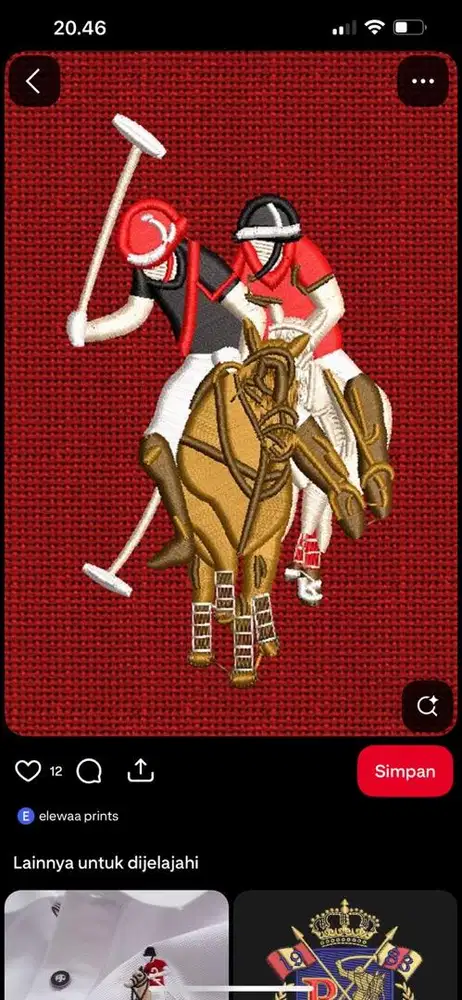Open the white polo shirt pin
The width and height of the screenshot is (462, 1000).
pos(117,945)
